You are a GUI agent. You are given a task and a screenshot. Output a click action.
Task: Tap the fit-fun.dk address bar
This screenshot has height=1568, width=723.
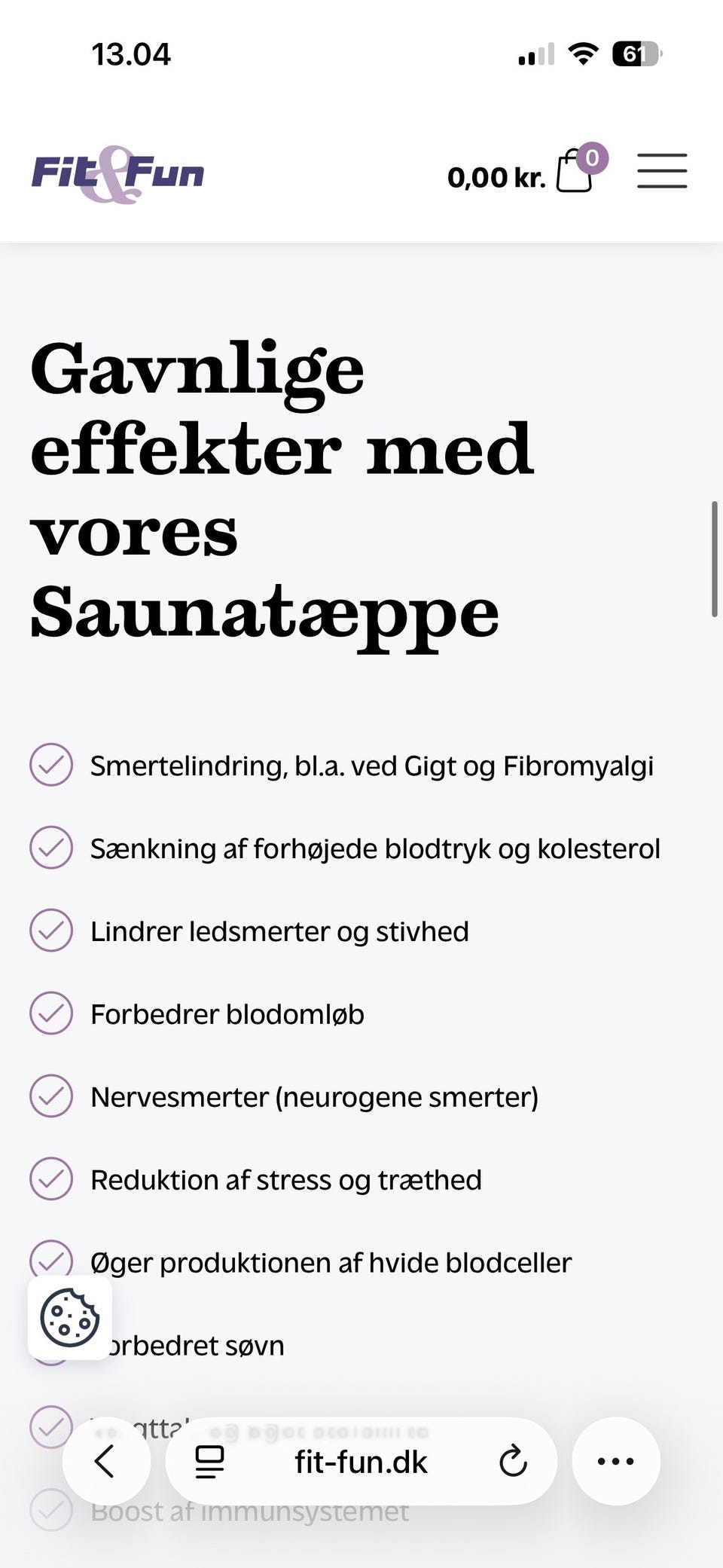360,1460
